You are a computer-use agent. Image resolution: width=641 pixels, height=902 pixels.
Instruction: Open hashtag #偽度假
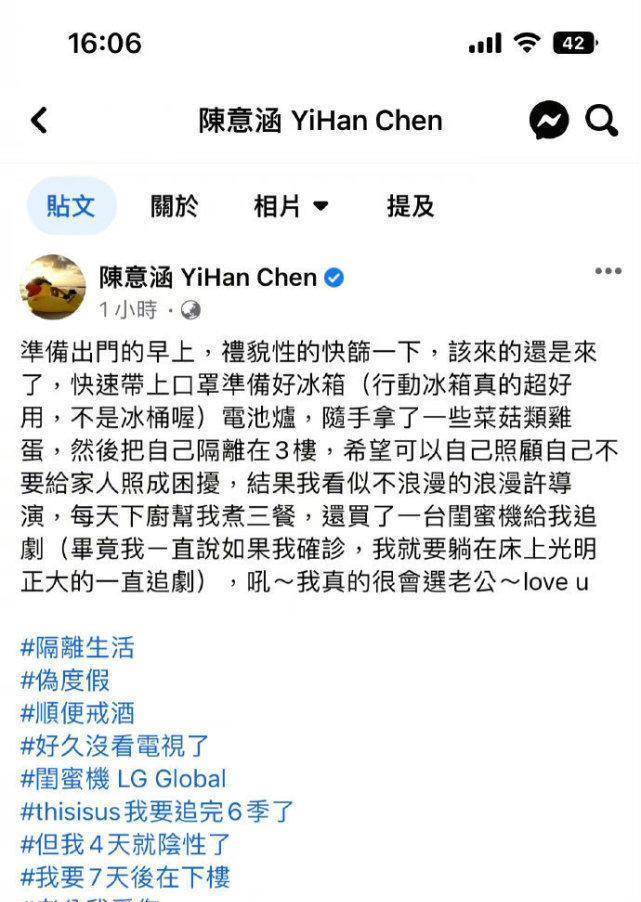click(x=65, y=681)
